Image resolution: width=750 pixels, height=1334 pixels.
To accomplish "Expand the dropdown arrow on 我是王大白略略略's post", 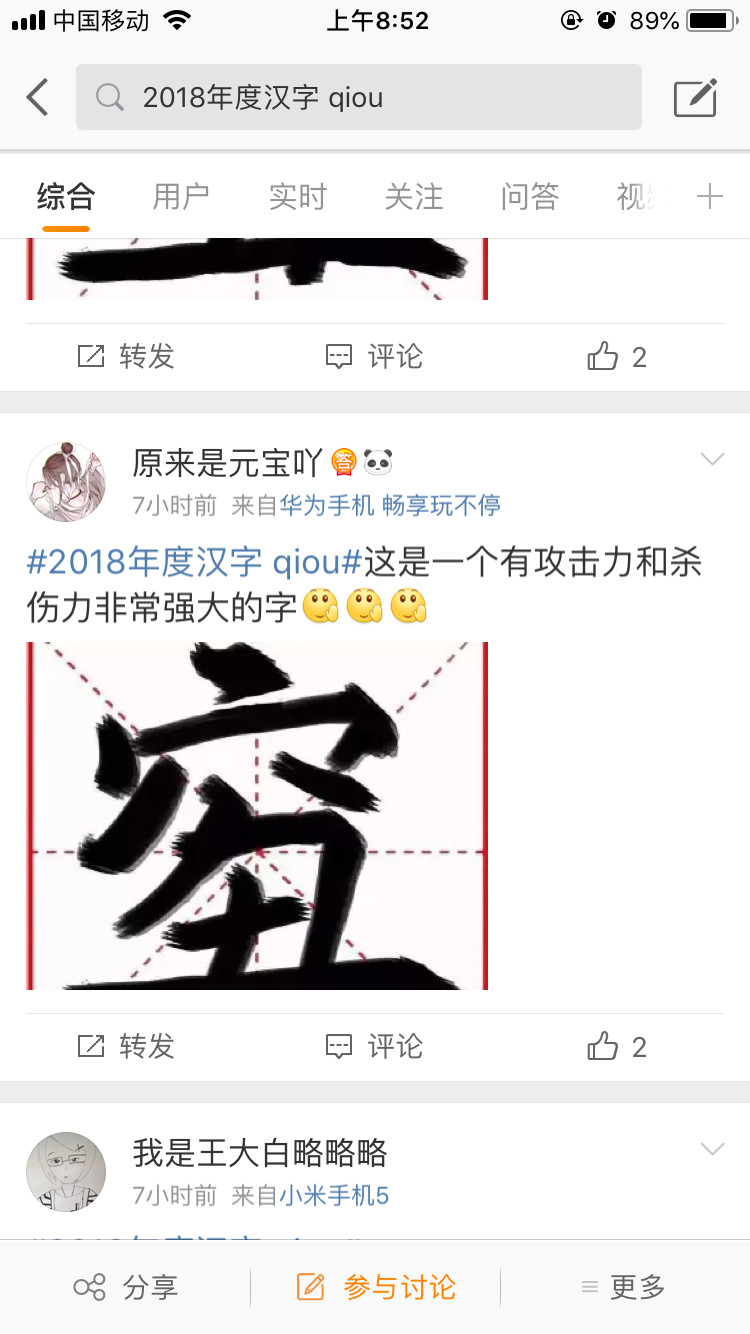I will (x=712, y=1150).
